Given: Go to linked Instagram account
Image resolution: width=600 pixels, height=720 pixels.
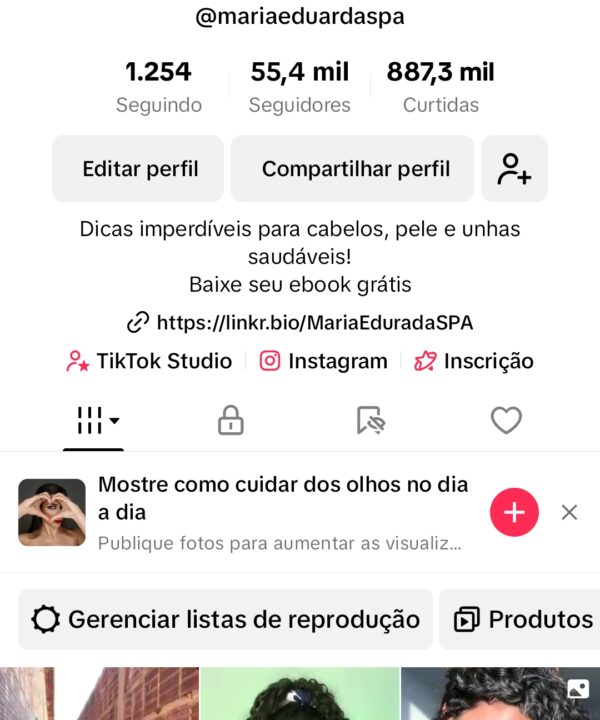Looking at the screenshot, I should 324,361.
